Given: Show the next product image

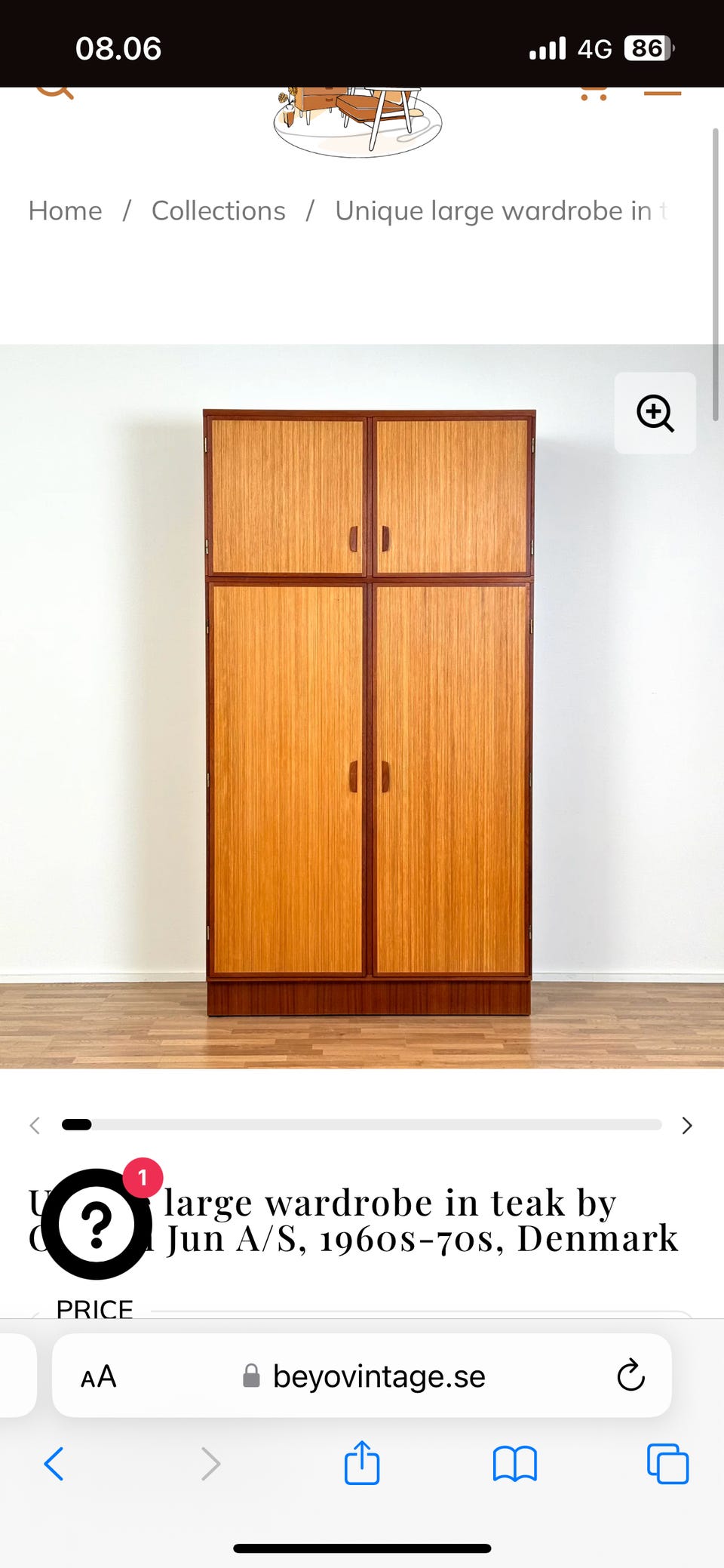Looking at the screenshot, I should click(x=686, y=1126).
